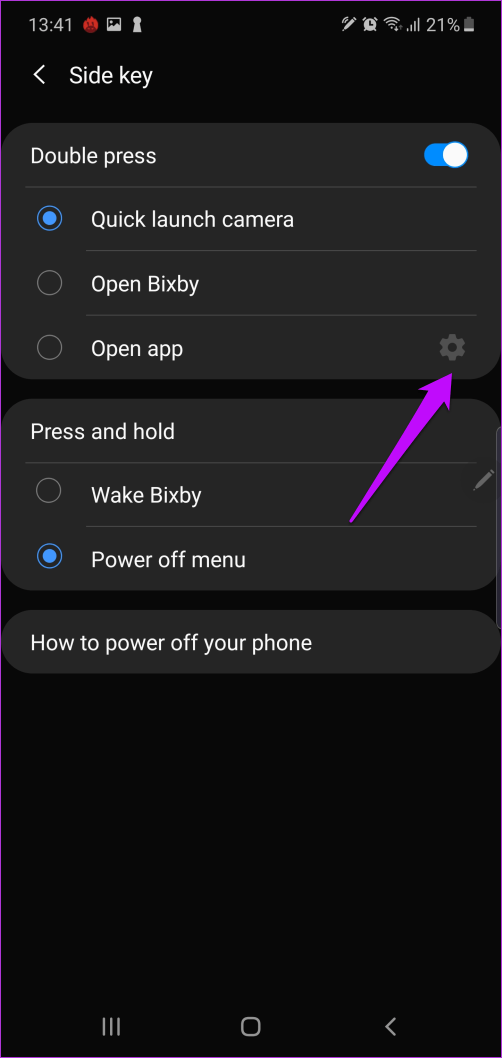Open recent apps from navigation bar
The image size is (502, 1058).
pyautogui.click(x=111, y=1026)
